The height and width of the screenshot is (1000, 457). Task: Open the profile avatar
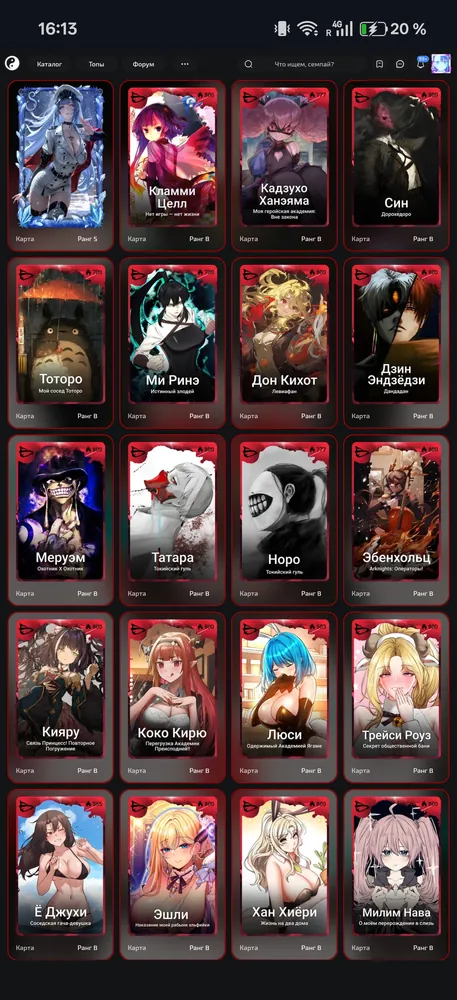[x=441, y=64]
